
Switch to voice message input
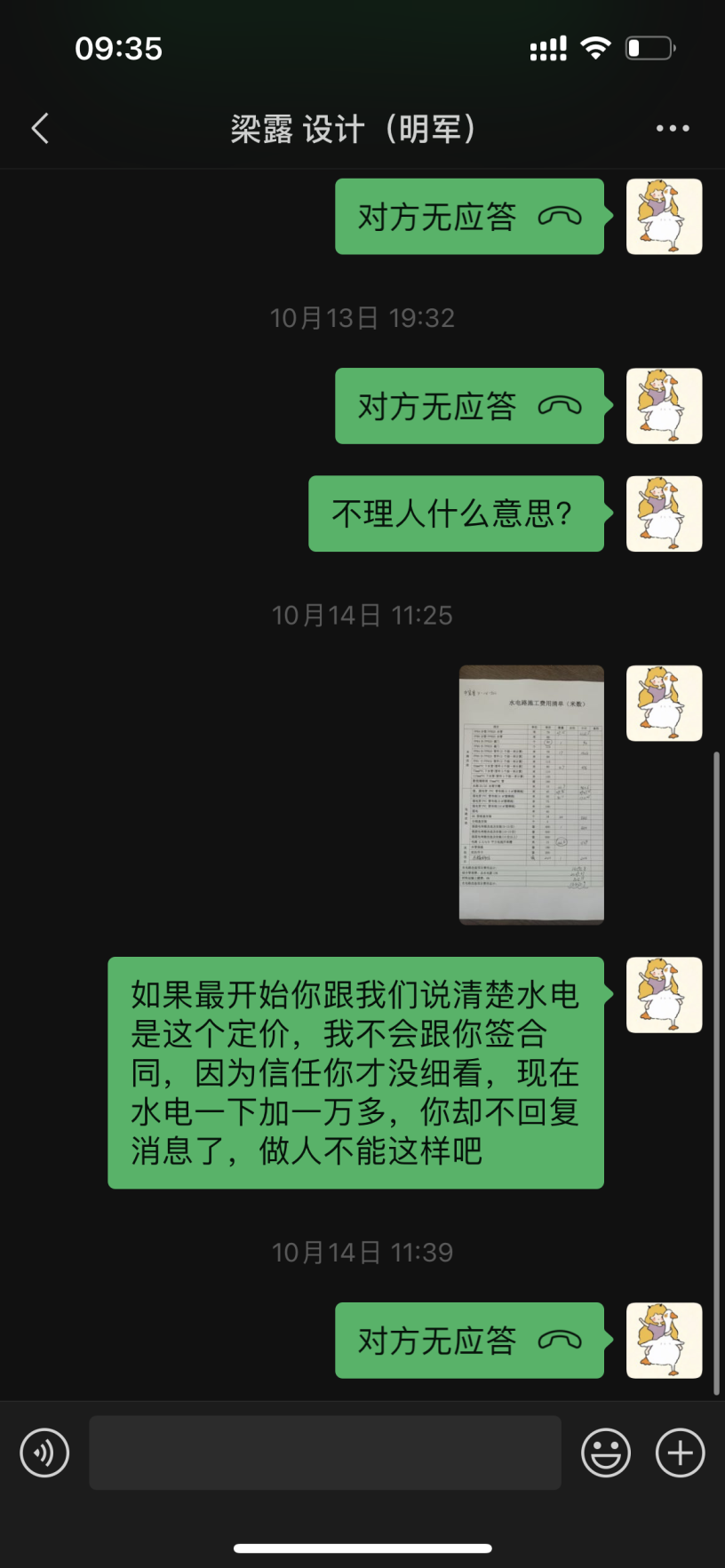coord(44,1453)
